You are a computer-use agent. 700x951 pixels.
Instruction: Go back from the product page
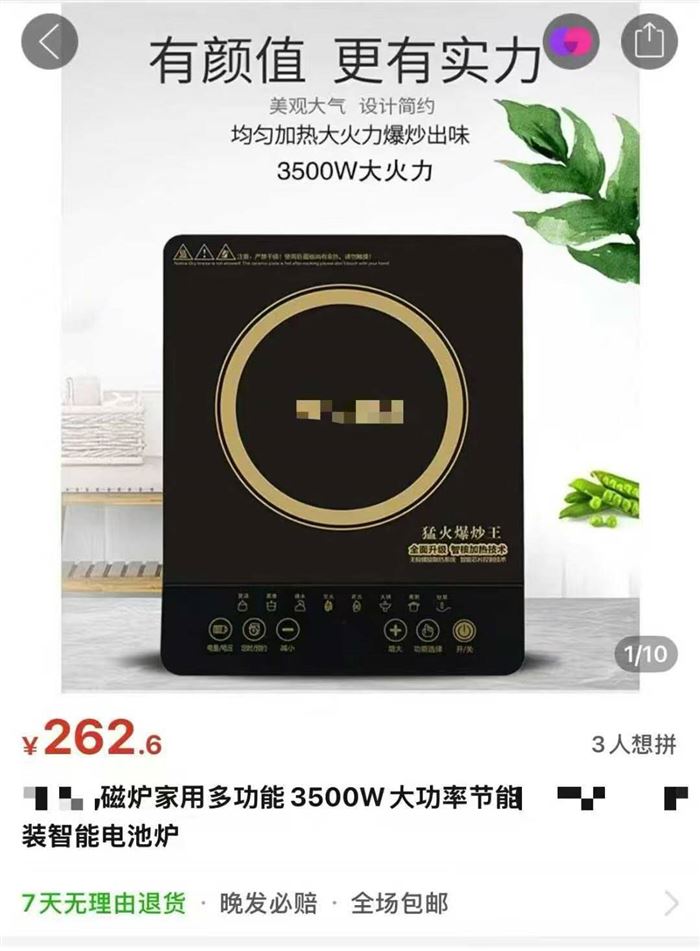[x=49, y=41]
